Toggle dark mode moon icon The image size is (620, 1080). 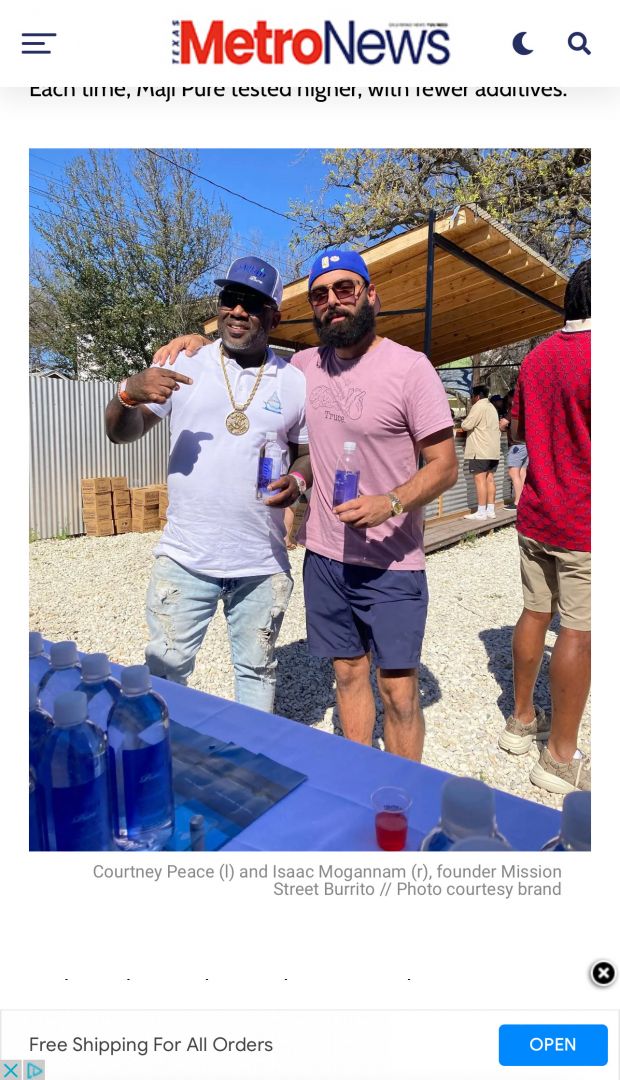(522, 43)
